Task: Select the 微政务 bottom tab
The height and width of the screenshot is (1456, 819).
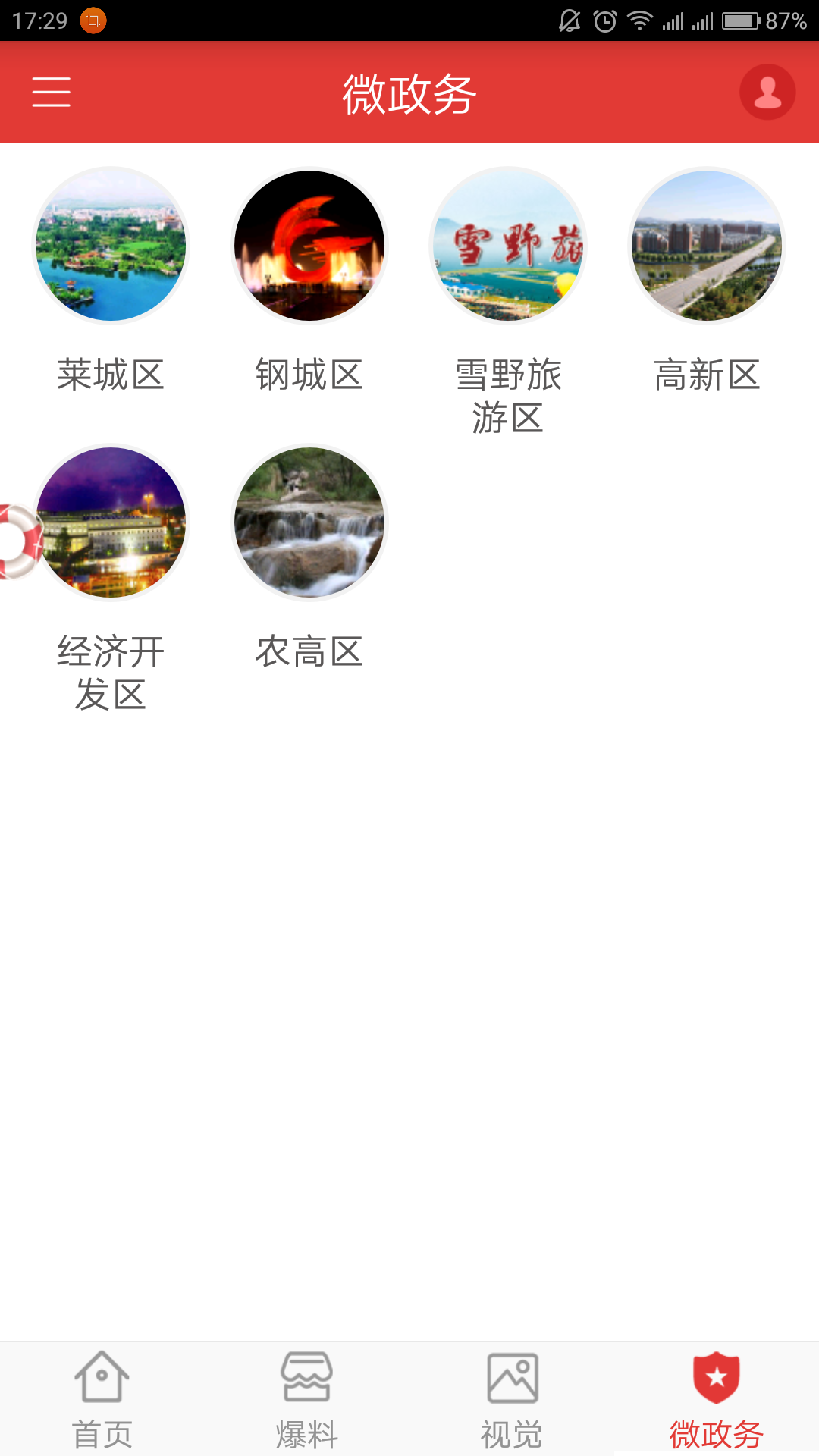Action: 717,1399
